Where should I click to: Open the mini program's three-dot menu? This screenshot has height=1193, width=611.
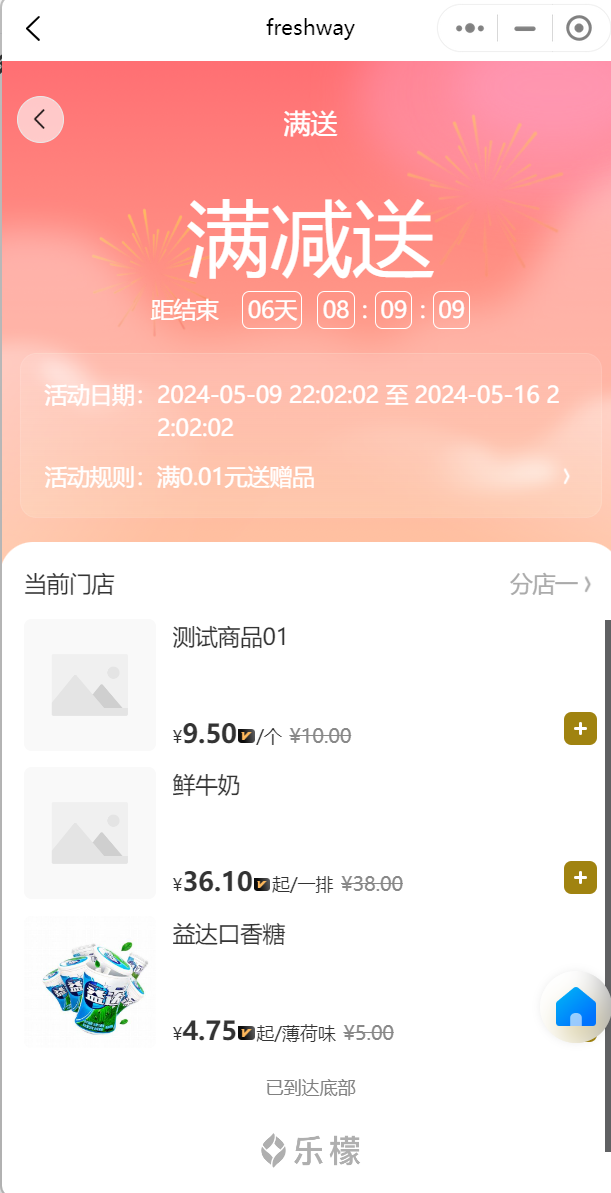[x=470, y=29]
